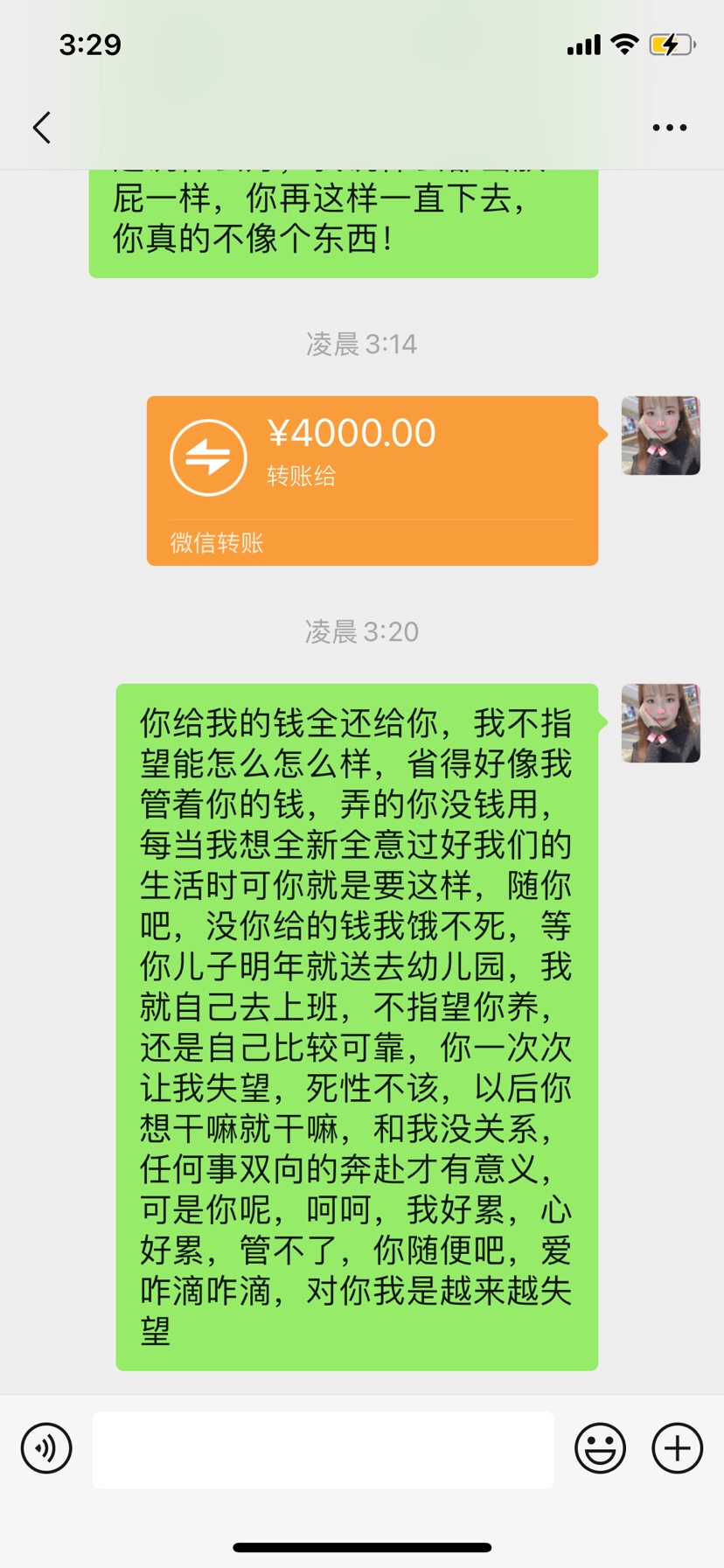Screen dimensions: 724x1568
Task: Open the plus attachments menu
Action: (677, 1448)
